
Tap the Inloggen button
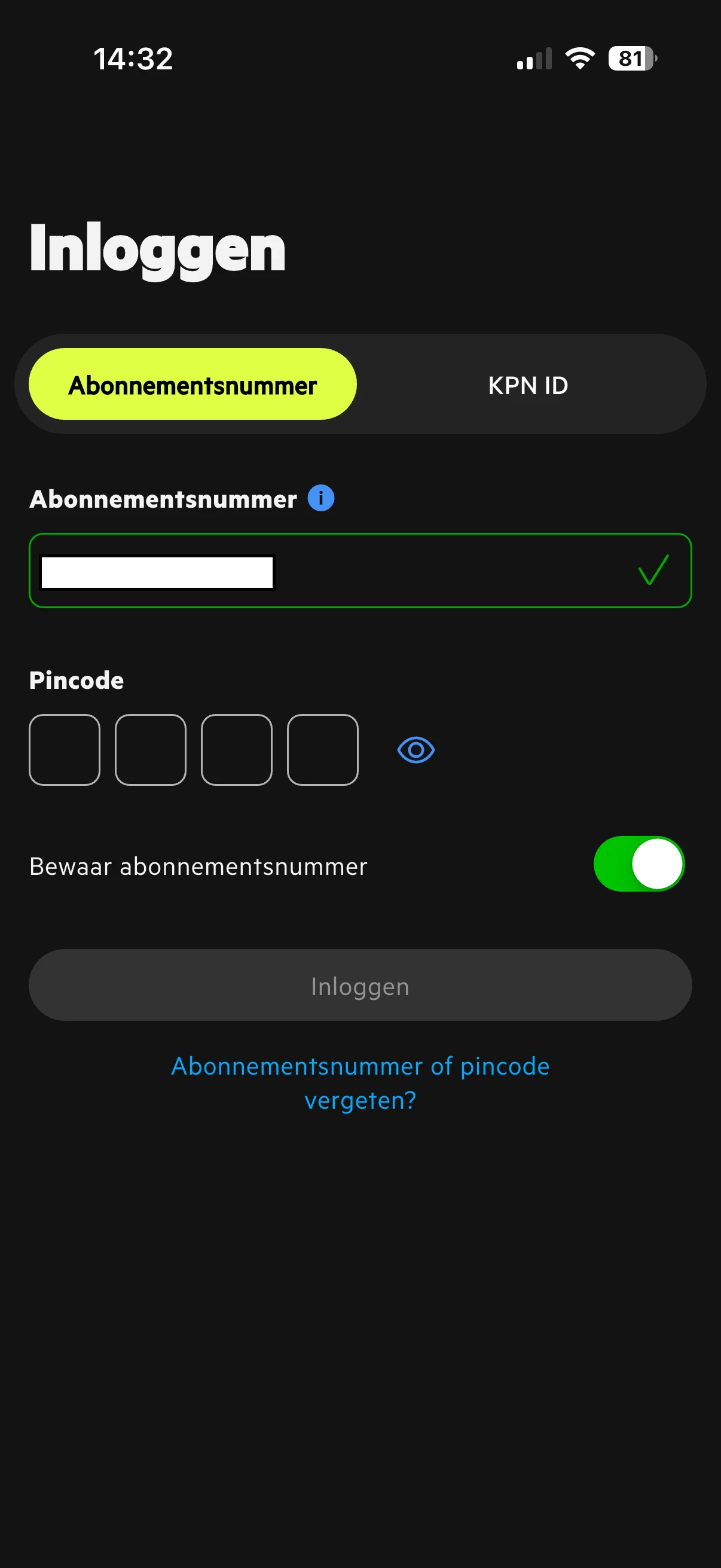(360, 986)
